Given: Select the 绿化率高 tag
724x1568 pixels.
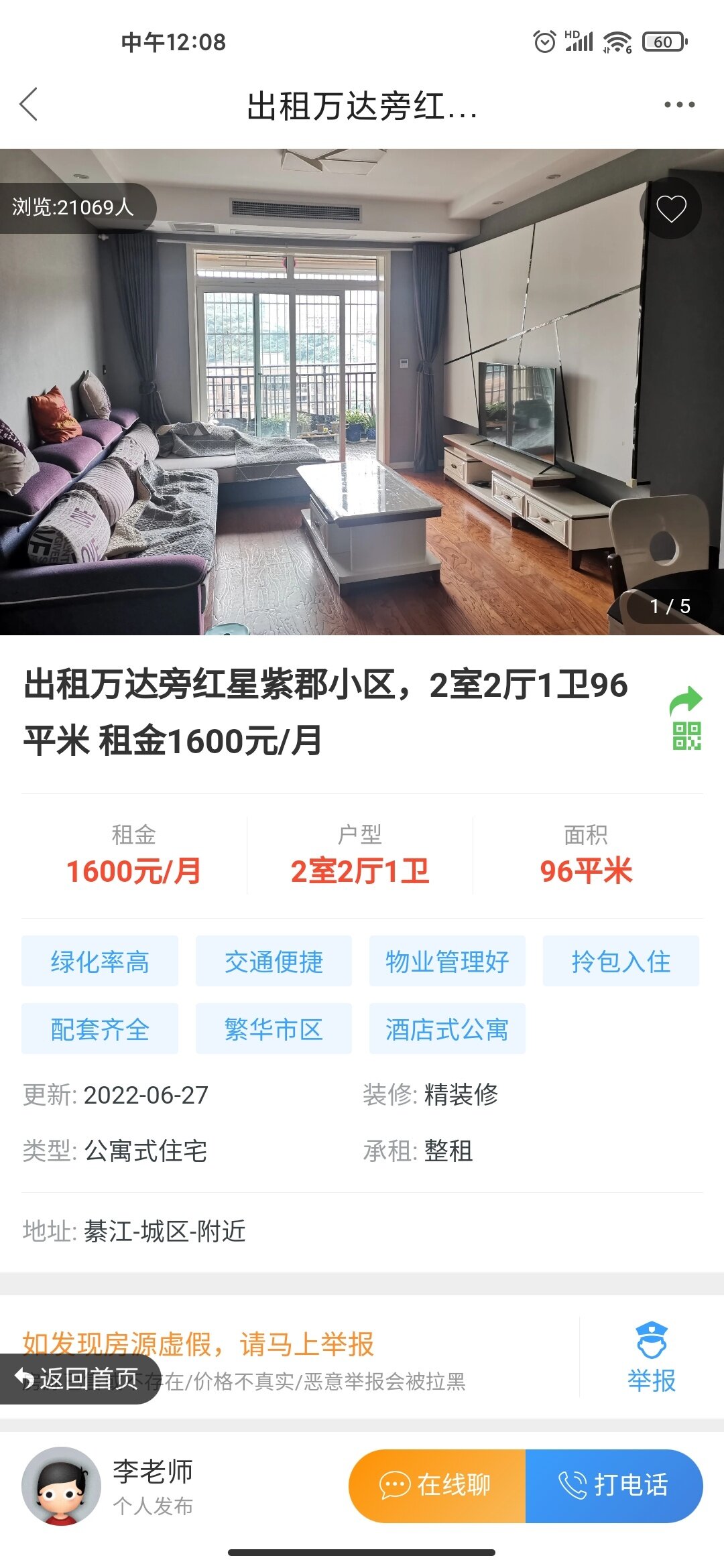Looking at the screenshot, I should (x=100, y=962).
